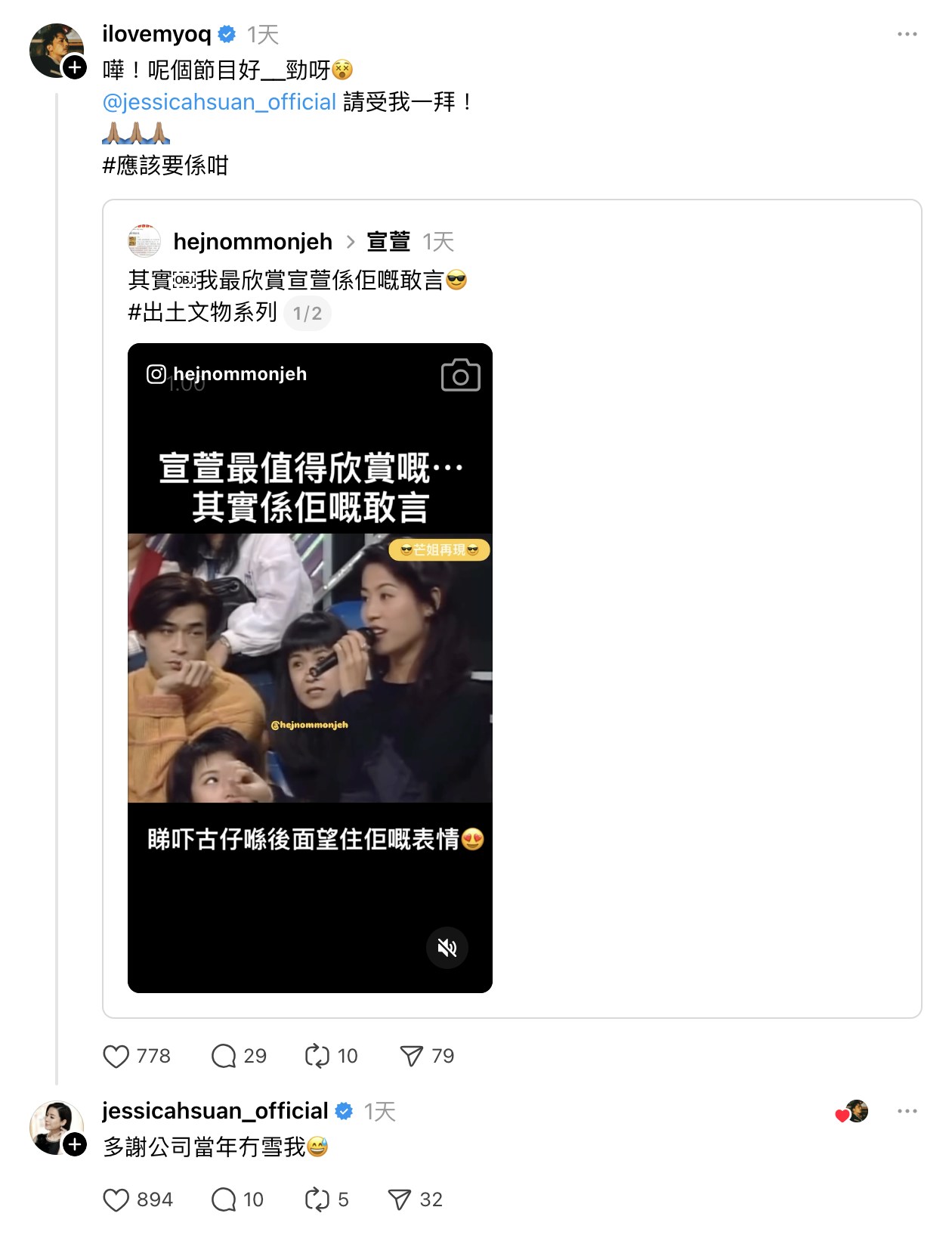Image resolution: width=952 pixels, height=1238 pixels.
Task: Open the overflow menu on ilovemyoq's post
Action: [907, 34]
